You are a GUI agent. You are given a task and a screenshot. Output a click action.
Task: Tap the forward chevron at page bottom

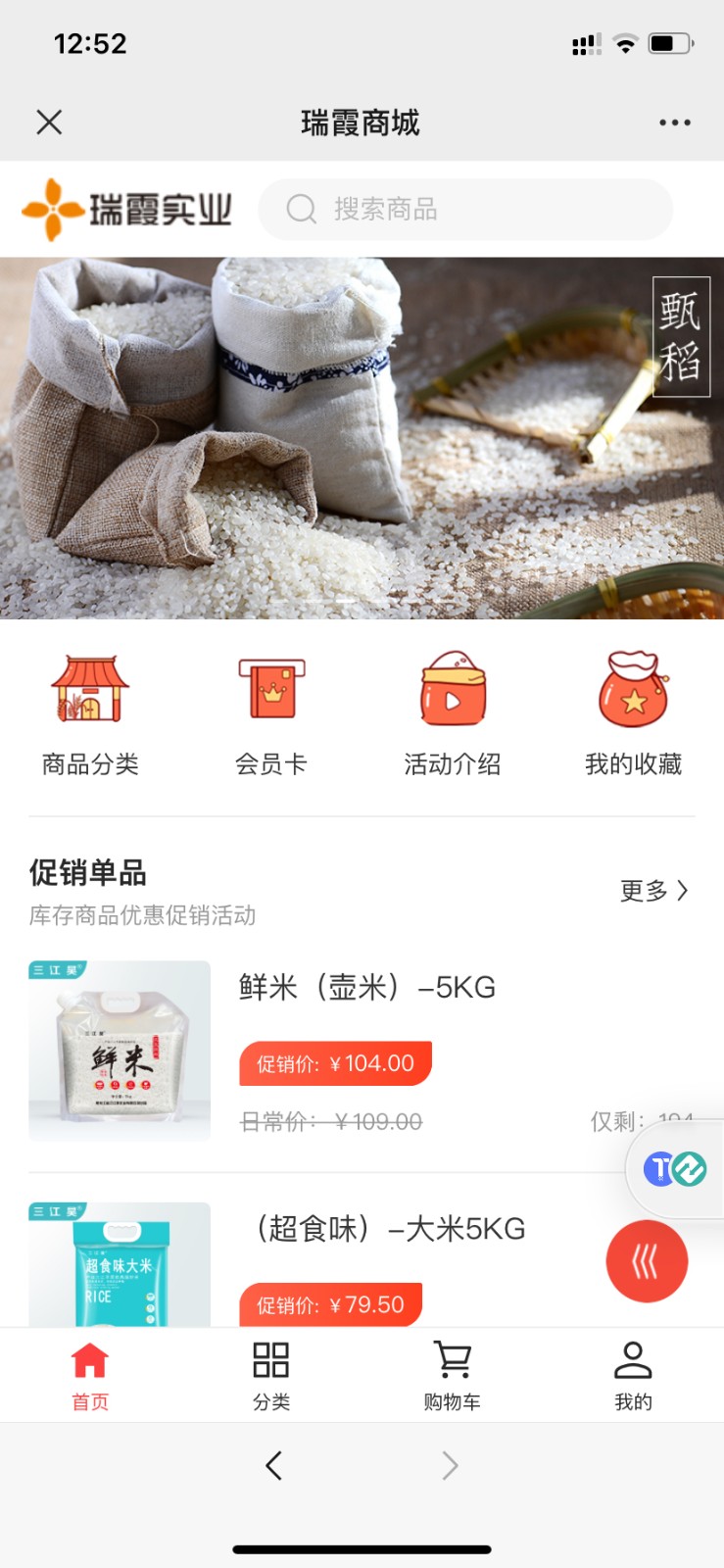pos(450,1465)
